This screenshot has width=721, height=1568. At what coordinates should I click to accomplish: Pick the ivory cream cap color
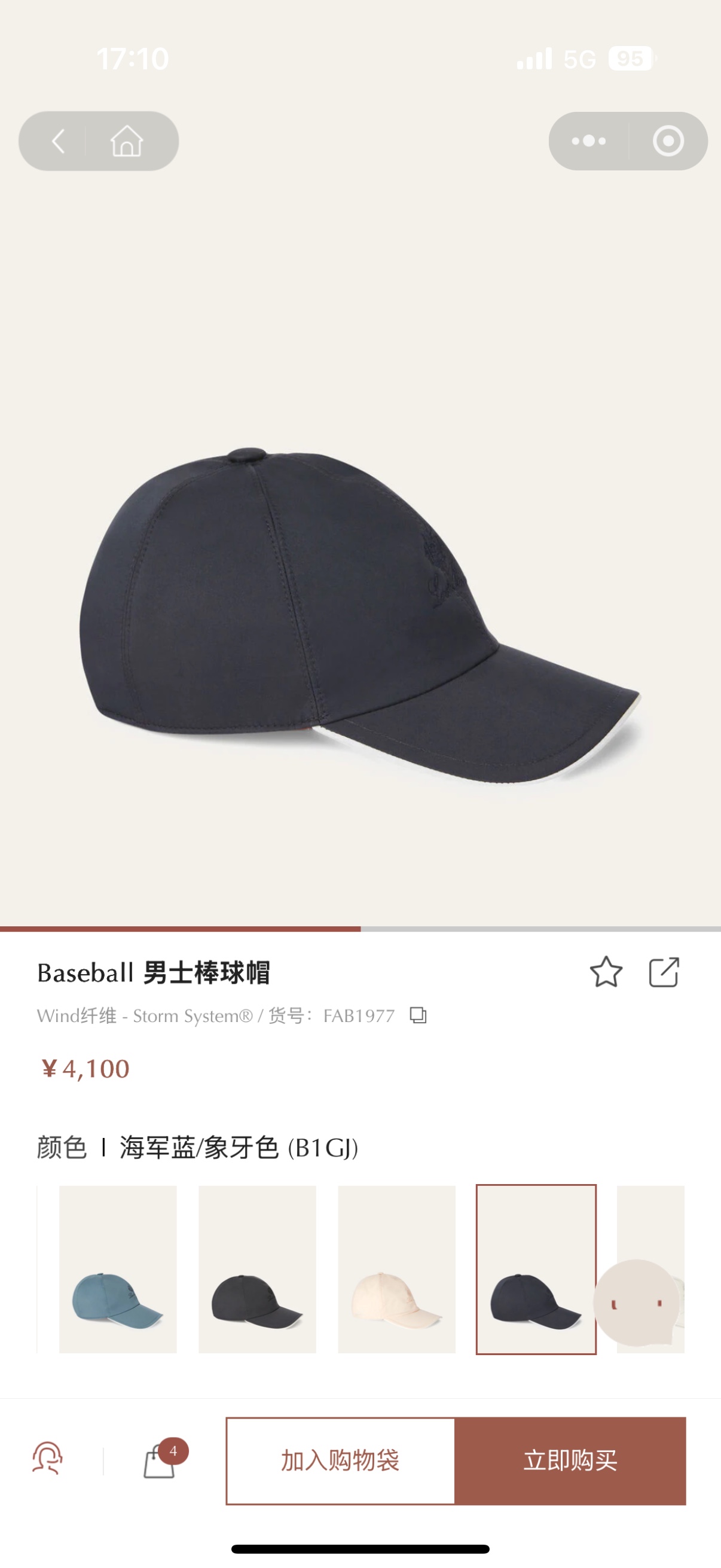396,1269
